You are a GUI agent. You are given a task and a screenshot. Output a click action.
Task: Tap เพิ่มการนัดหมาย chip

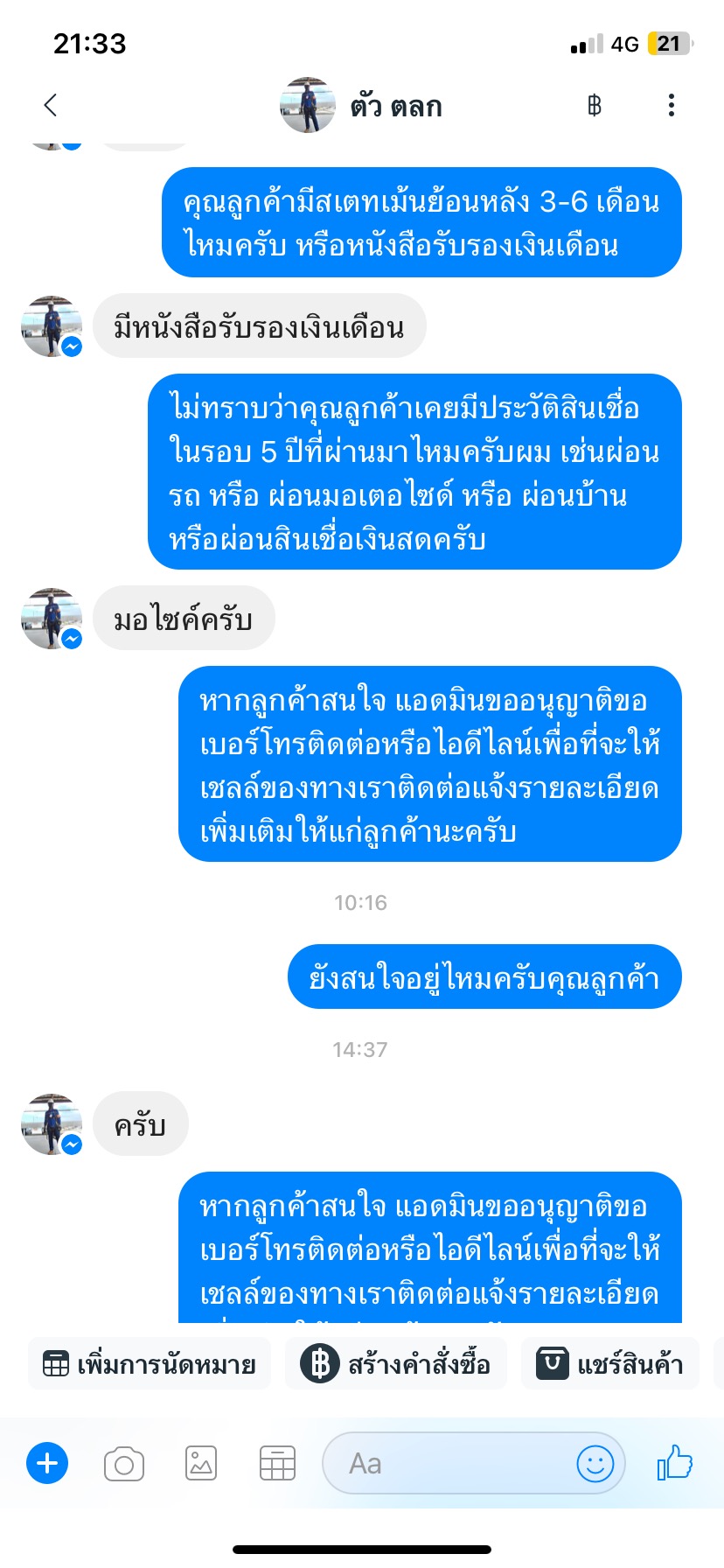[150, 1364]
